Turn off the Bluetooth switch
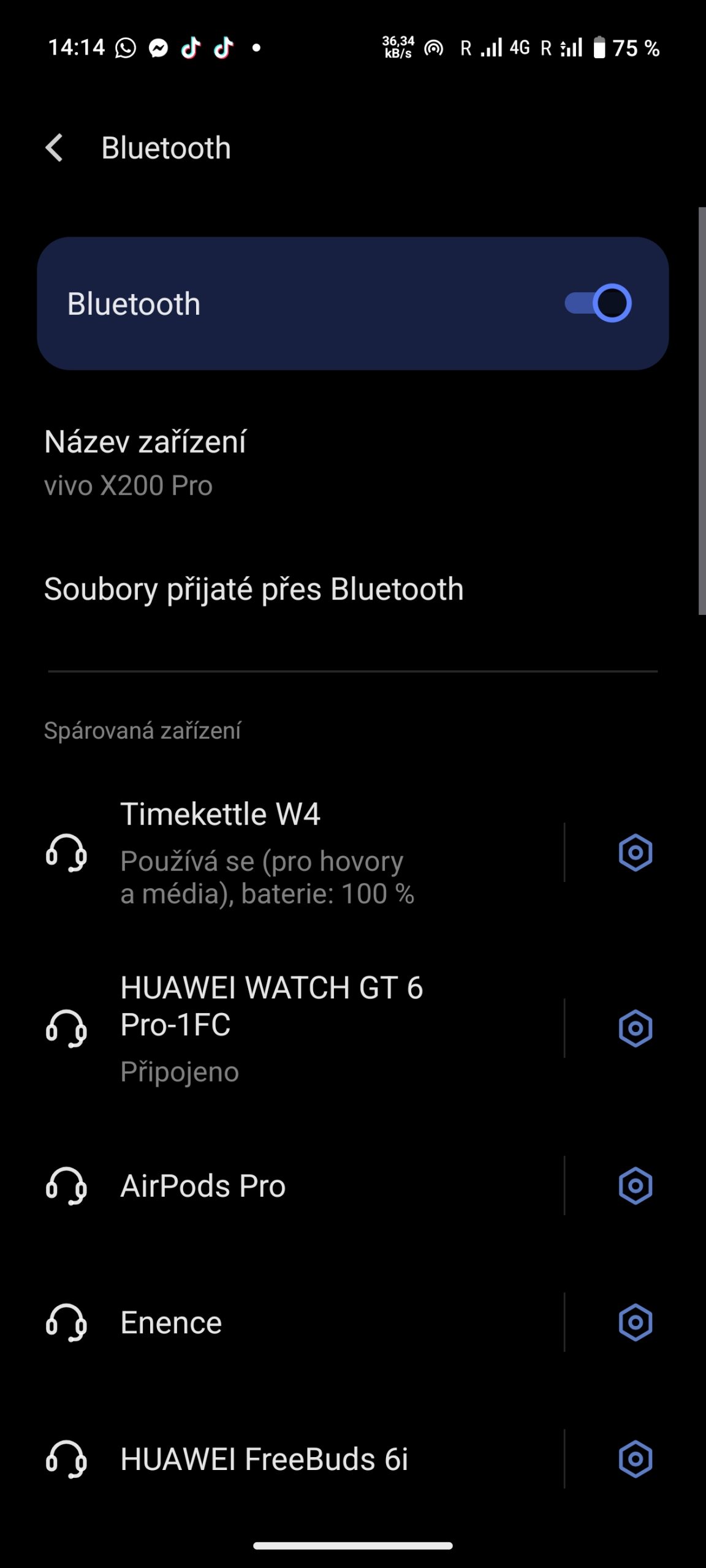The image size is (706, 1568). pos(598,303)
